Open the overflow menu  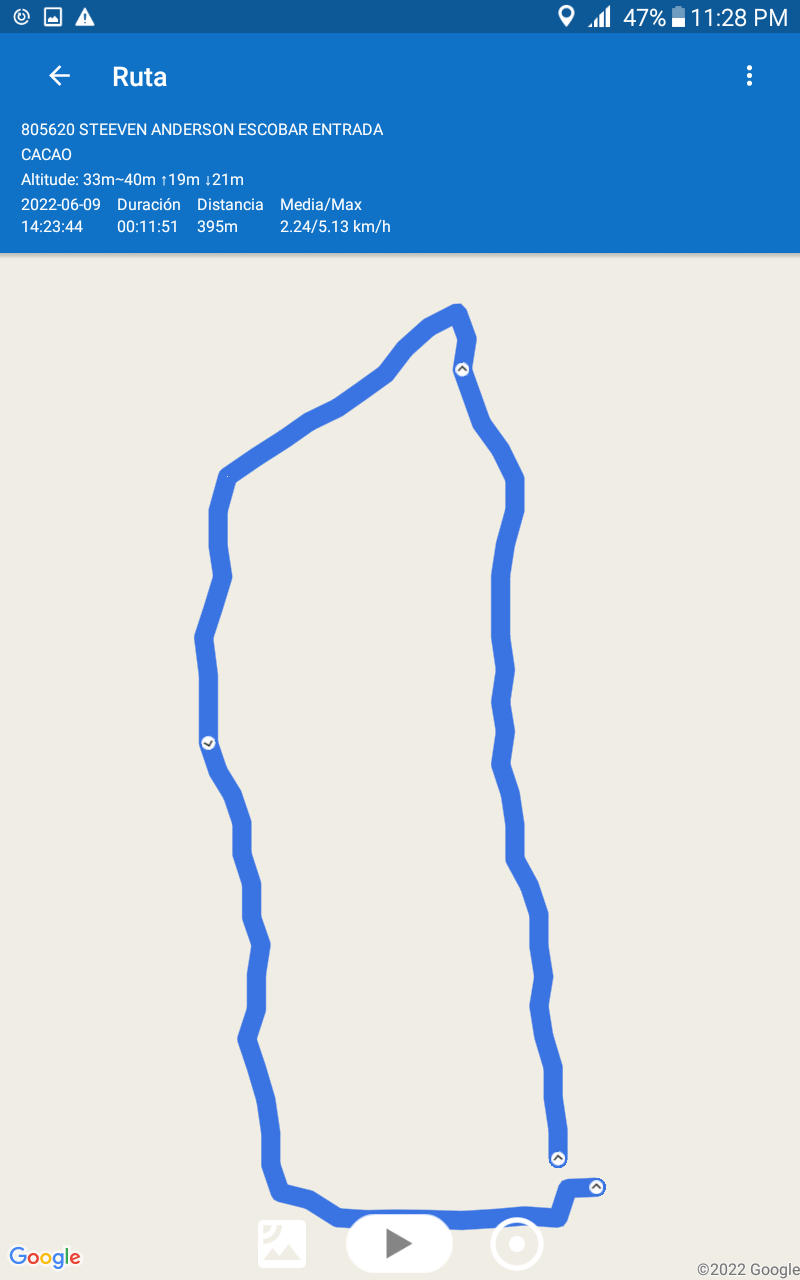click(x=749, y=76)
